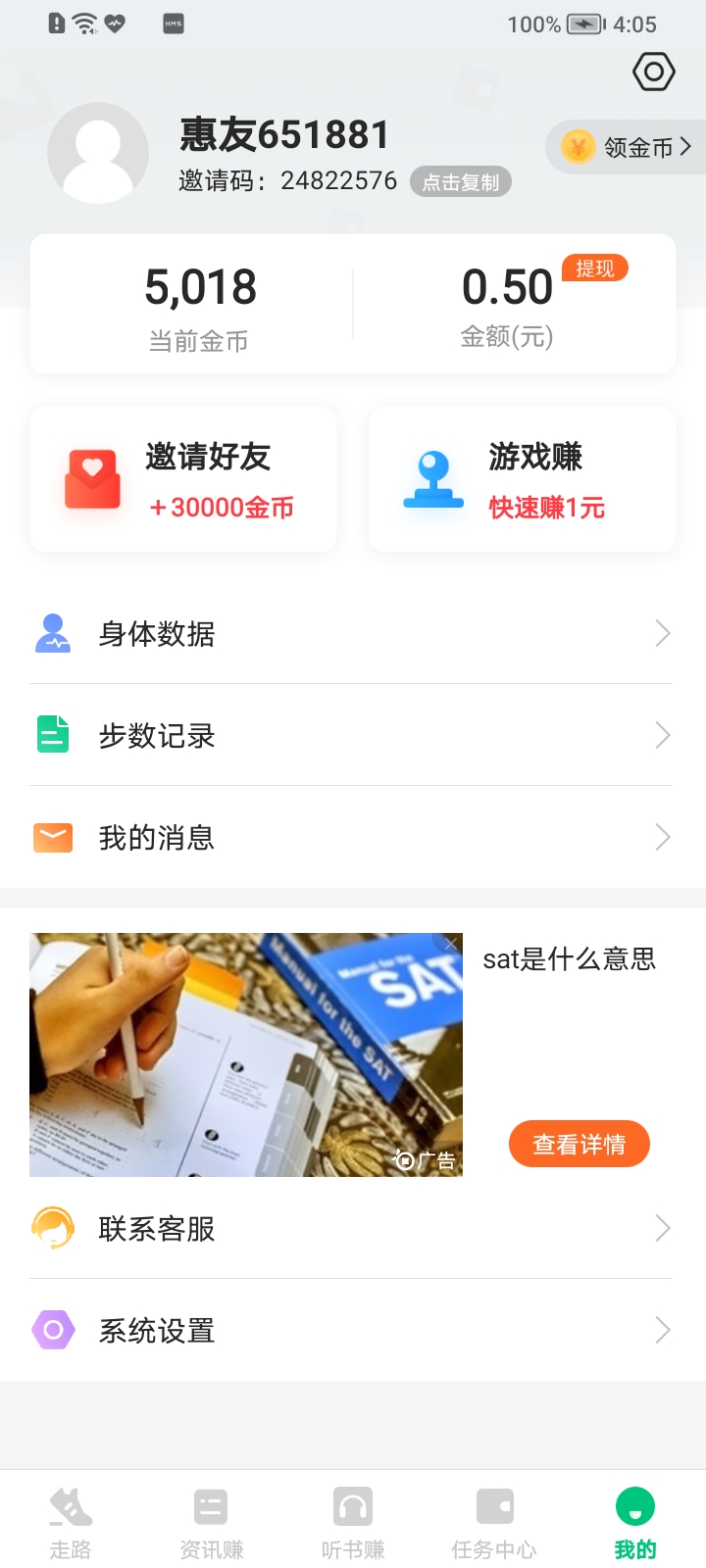Select the purple 系统设置 icon
The image size is (706, 1568).
click(52, 1330)
